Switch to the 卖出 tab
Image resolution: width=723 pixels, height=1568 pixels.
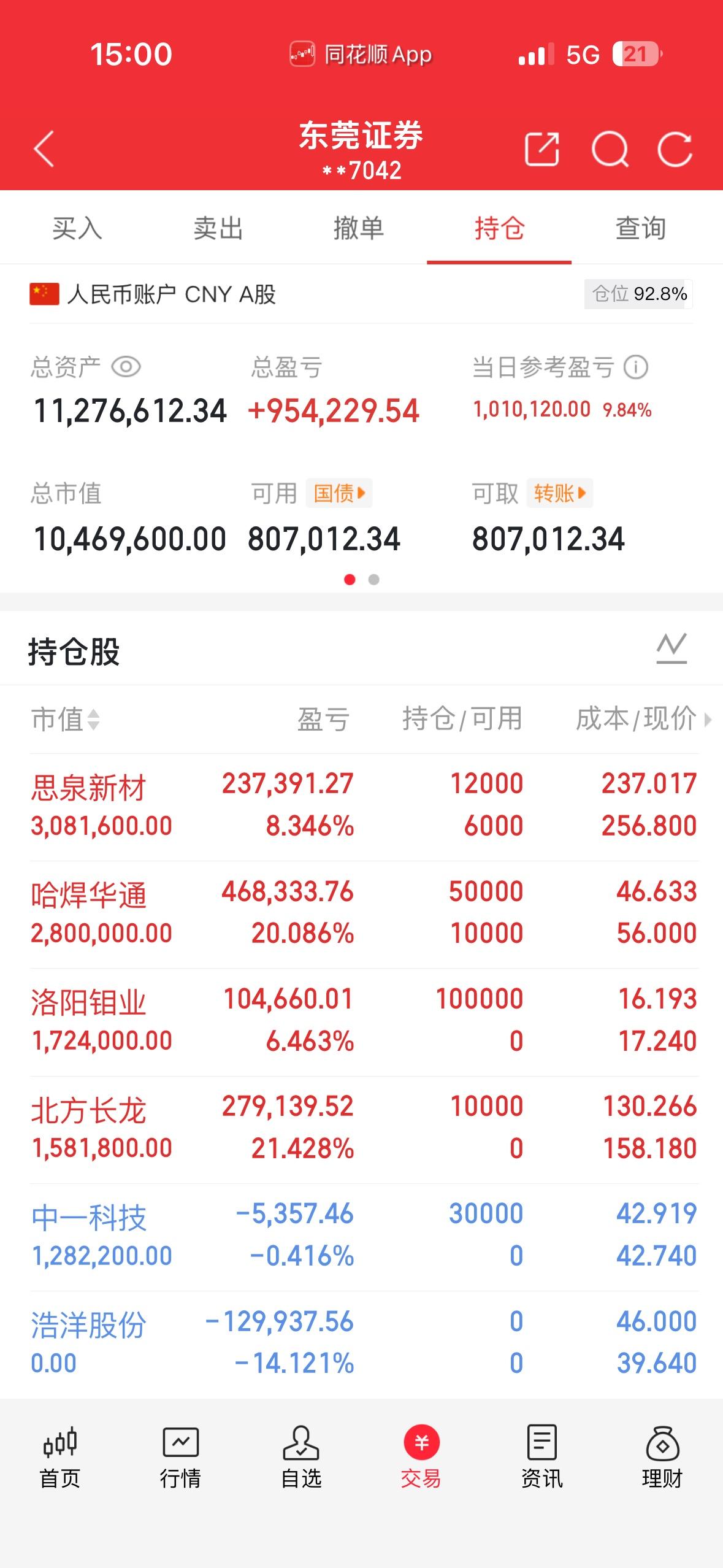point(218,228)
